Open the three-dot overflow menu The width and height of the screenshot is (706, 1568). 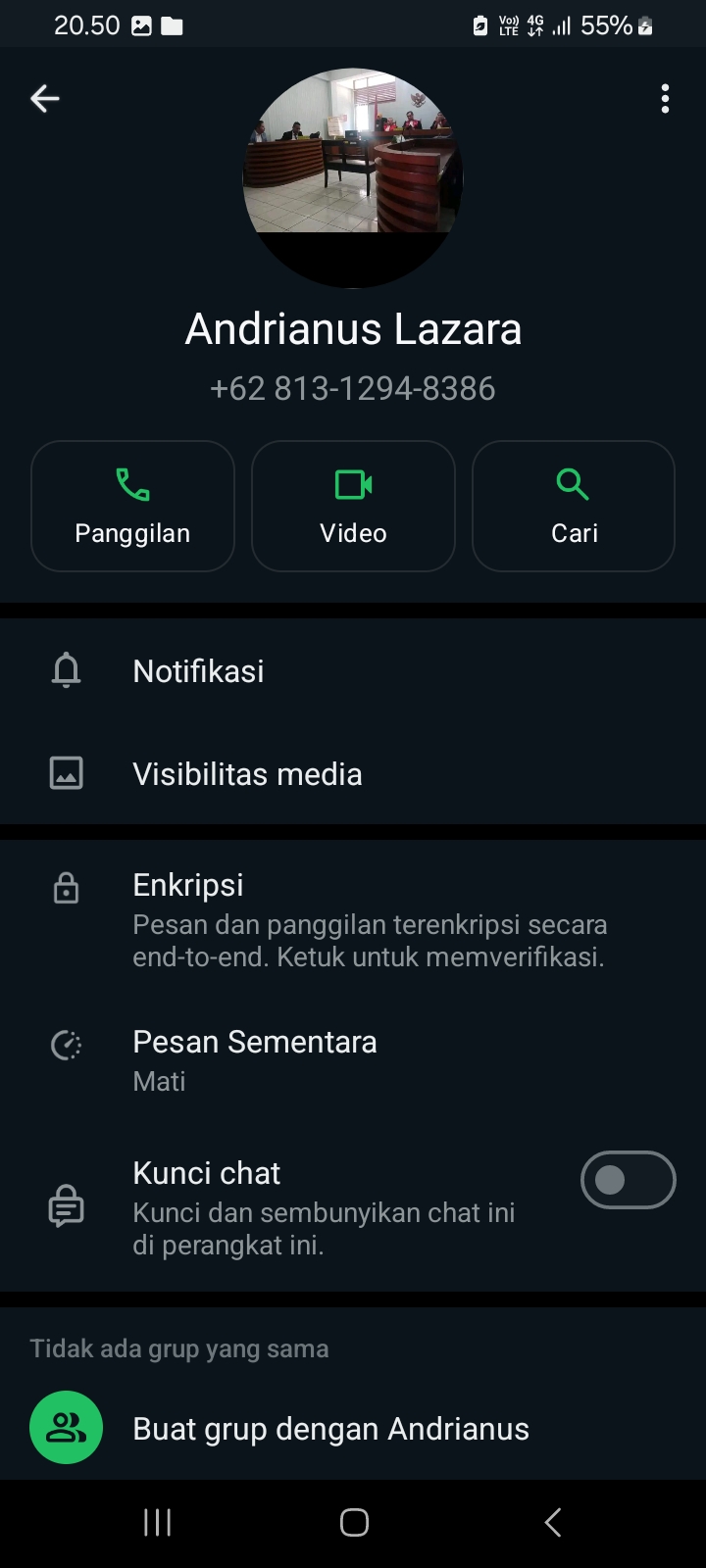665,98
